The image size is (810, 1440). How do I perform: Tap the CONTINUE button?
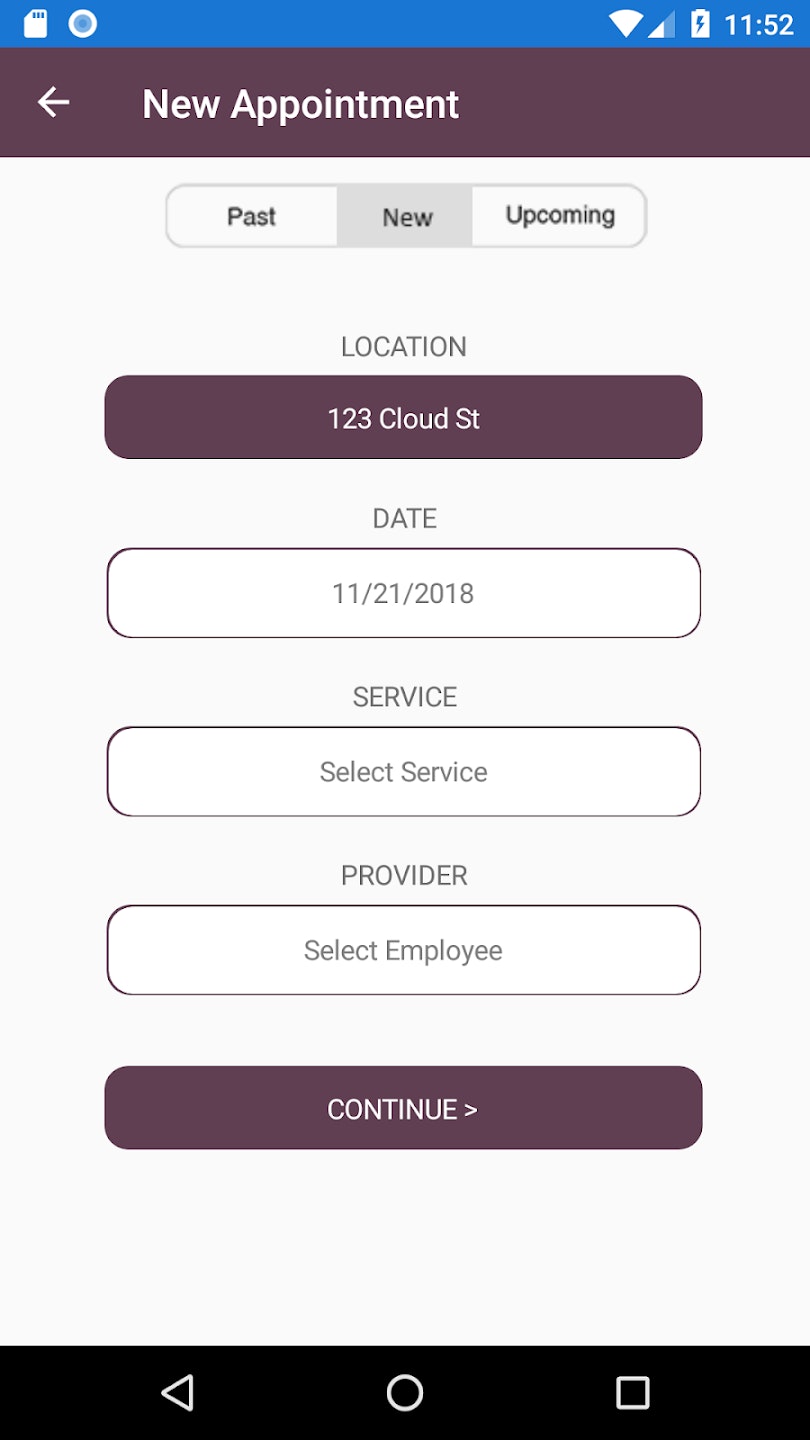click(403, 1108)
